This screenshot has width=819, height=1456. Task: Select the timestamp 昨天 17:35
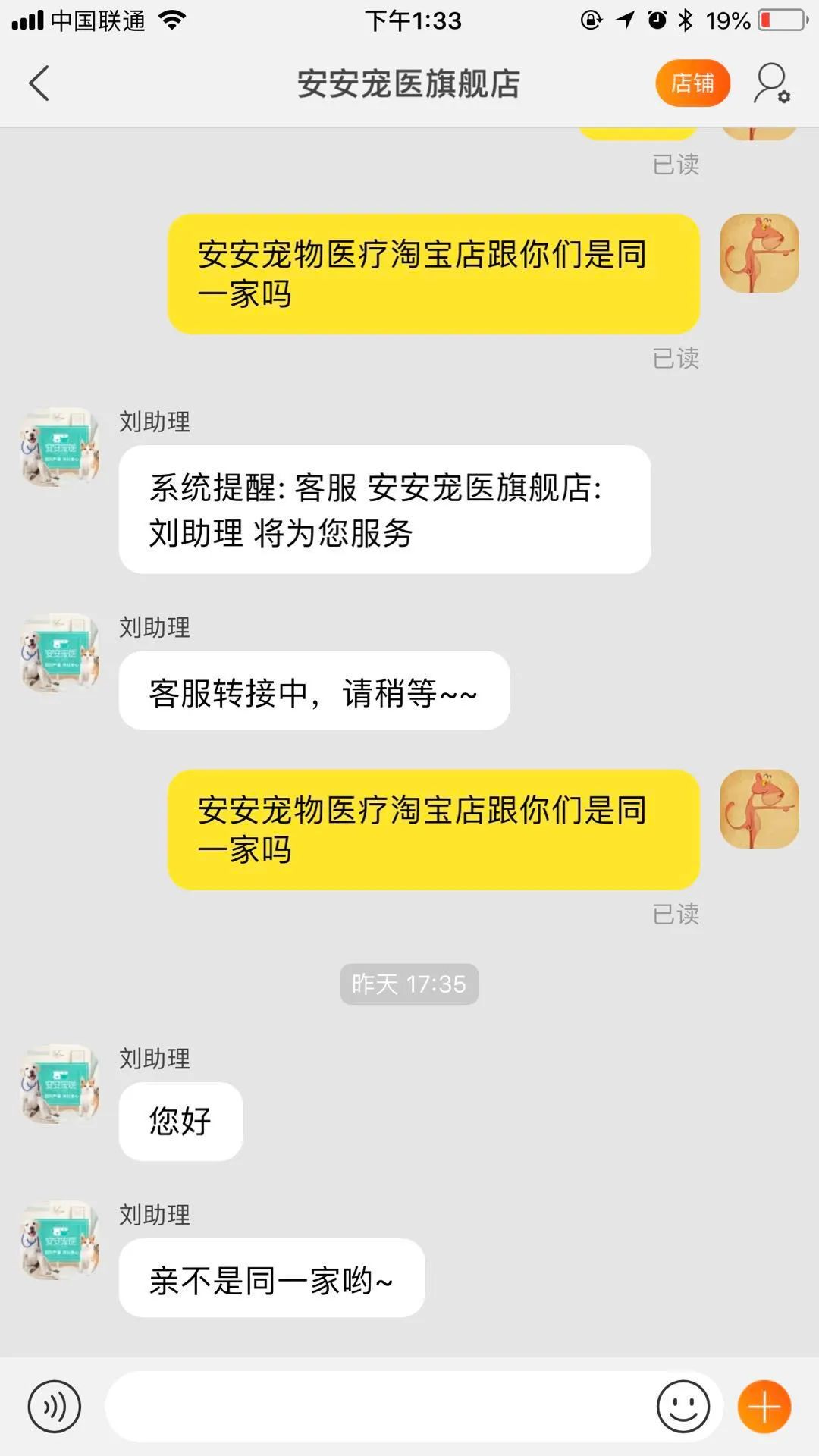click(x=408, y=984)
